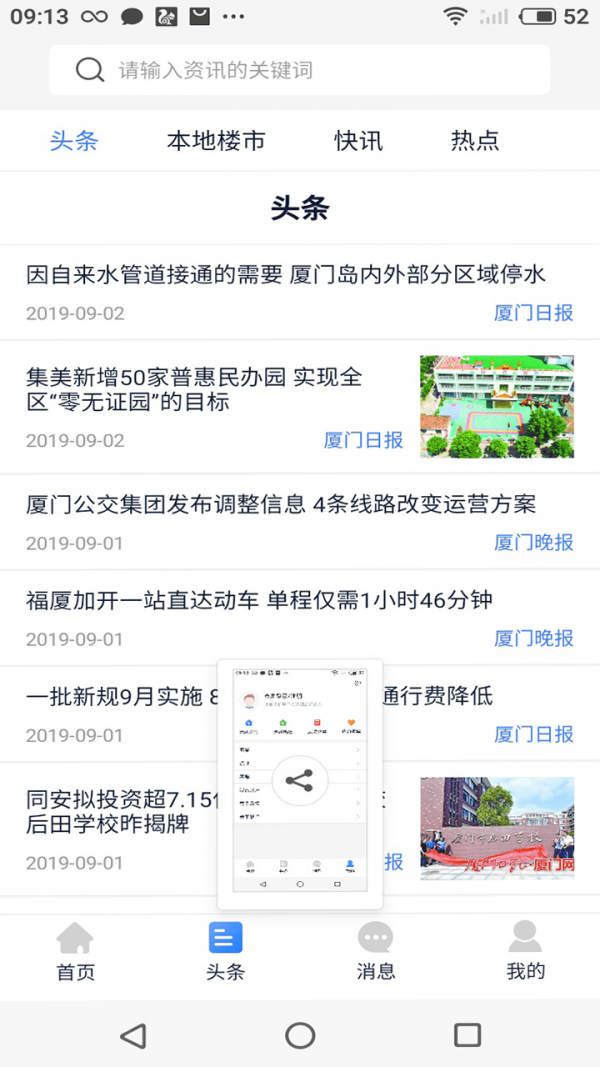
Task: Tap the 头条 bottom navigation item
Action: coord(225,951)
